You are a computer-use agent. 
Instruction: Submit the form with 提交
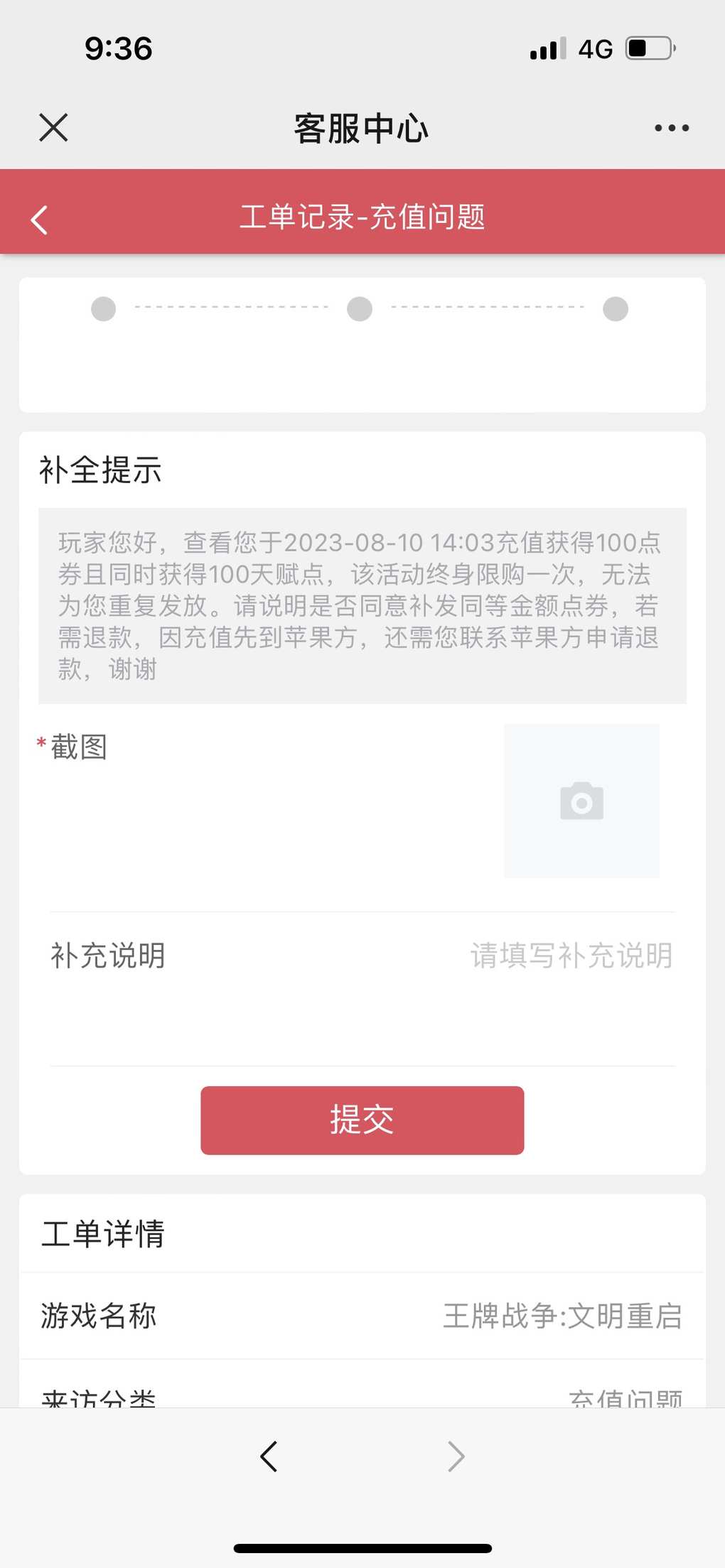click(362, 1120)
